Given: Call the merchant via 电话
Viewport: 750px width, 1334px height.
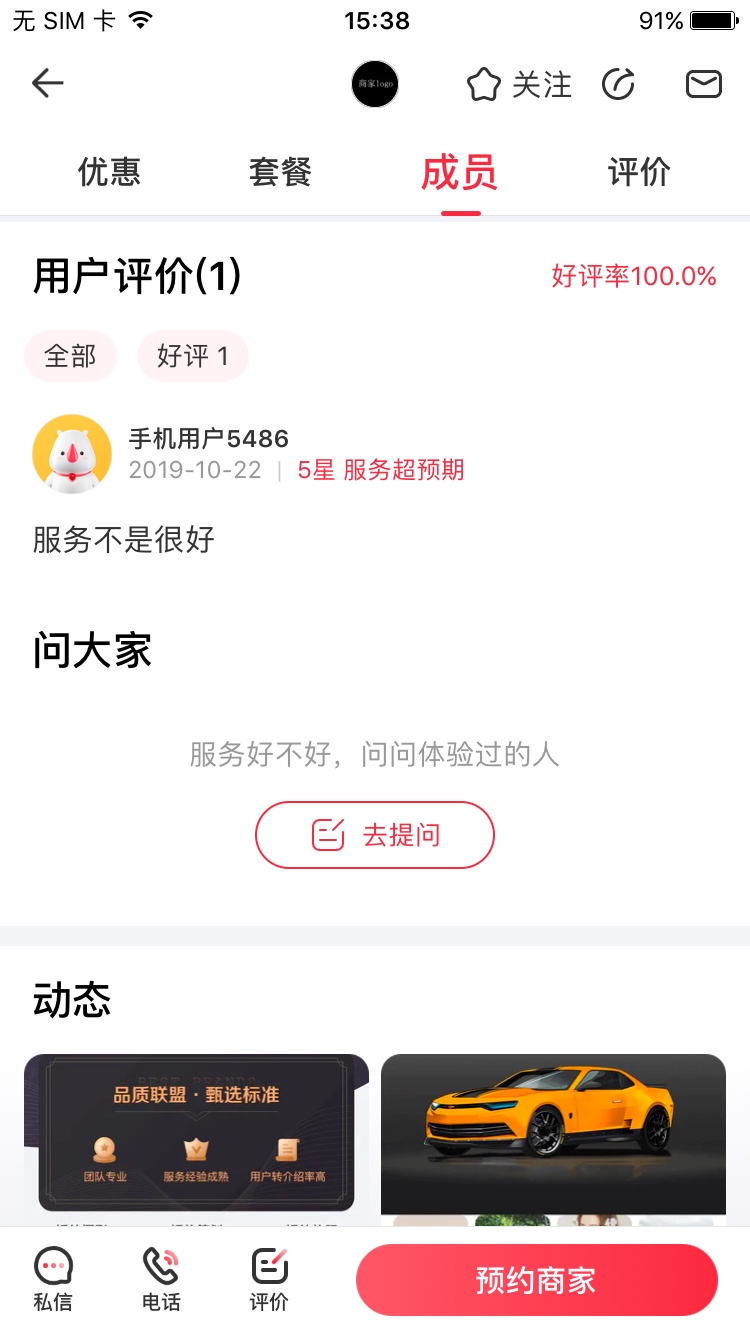Looking at the screenshot, I should [161, 1279].
